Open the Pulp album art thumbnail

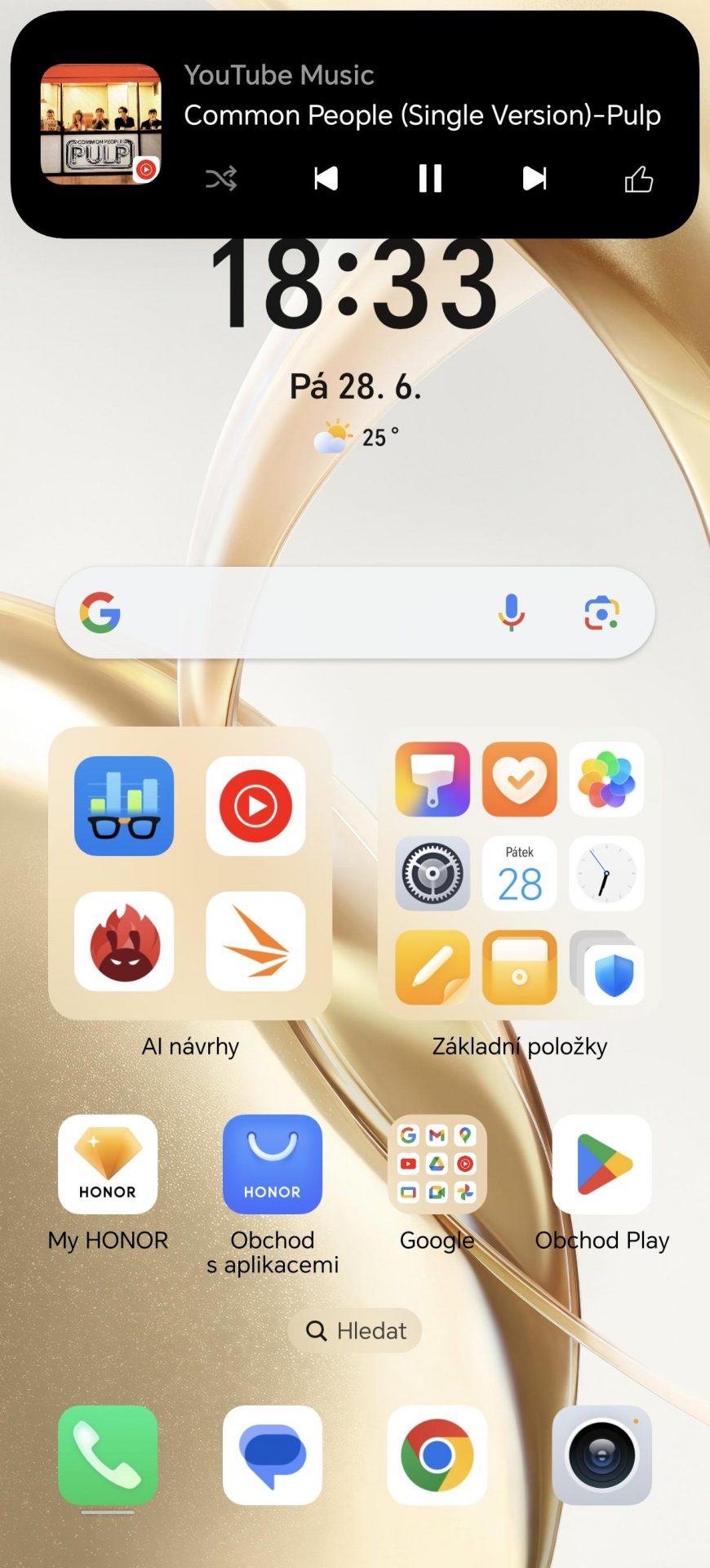(x=100, y=123)
